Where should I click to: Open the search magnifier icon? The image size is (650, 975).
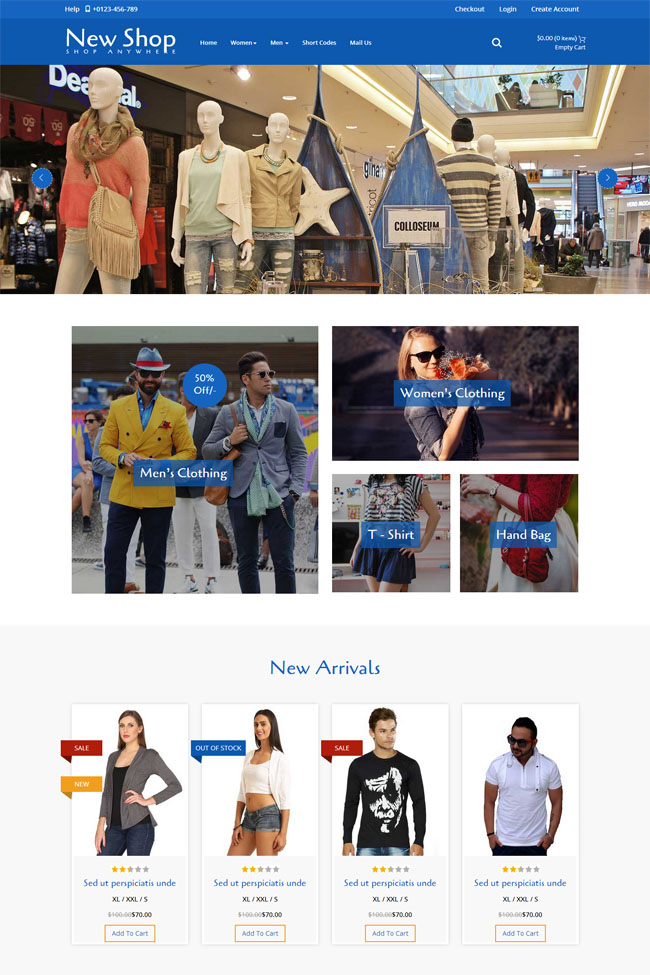[497, 43]
